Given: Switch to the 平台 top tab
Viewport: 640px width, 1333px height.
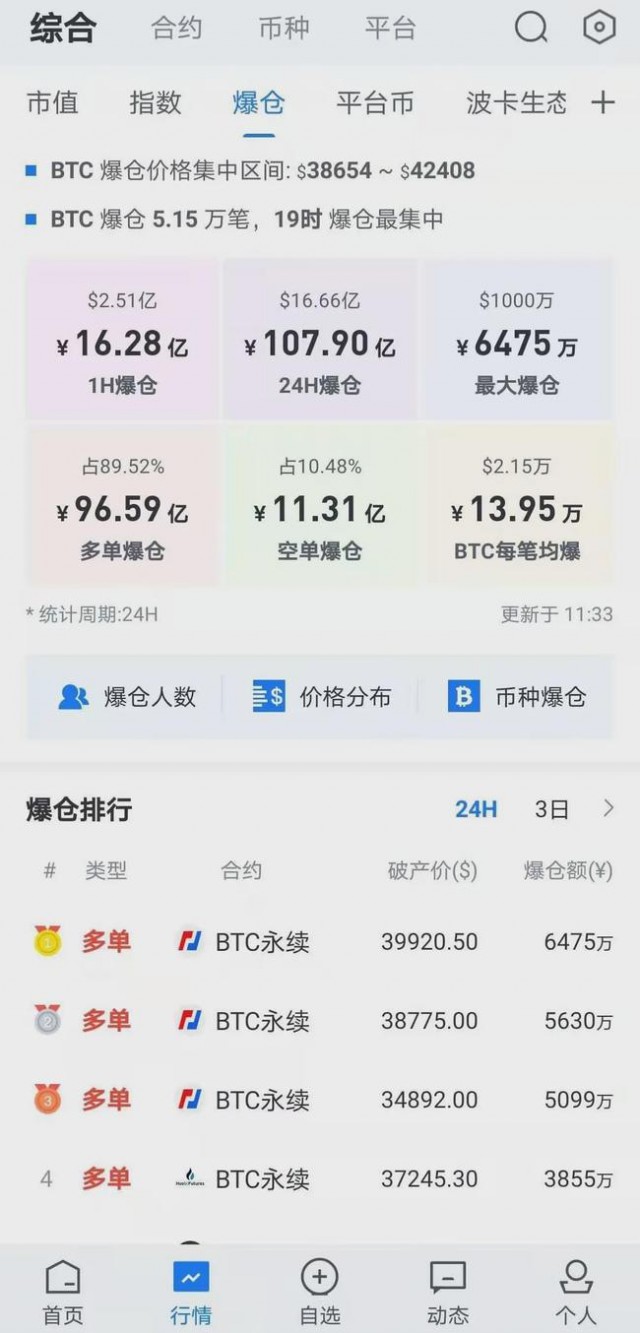Looking at the screenshot, I should 390,28.
